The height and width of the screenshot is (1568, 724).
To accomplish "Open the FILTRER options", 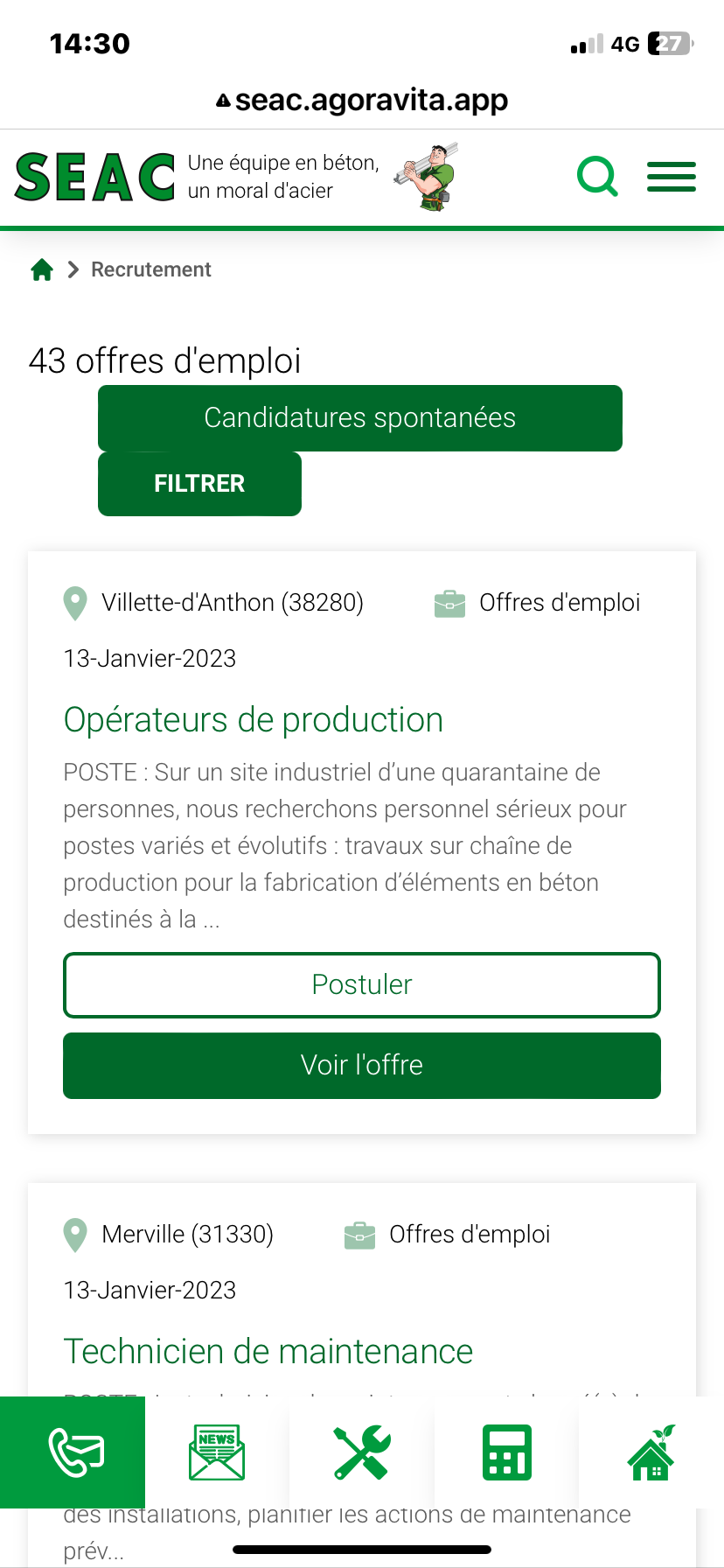I will 199,484.
